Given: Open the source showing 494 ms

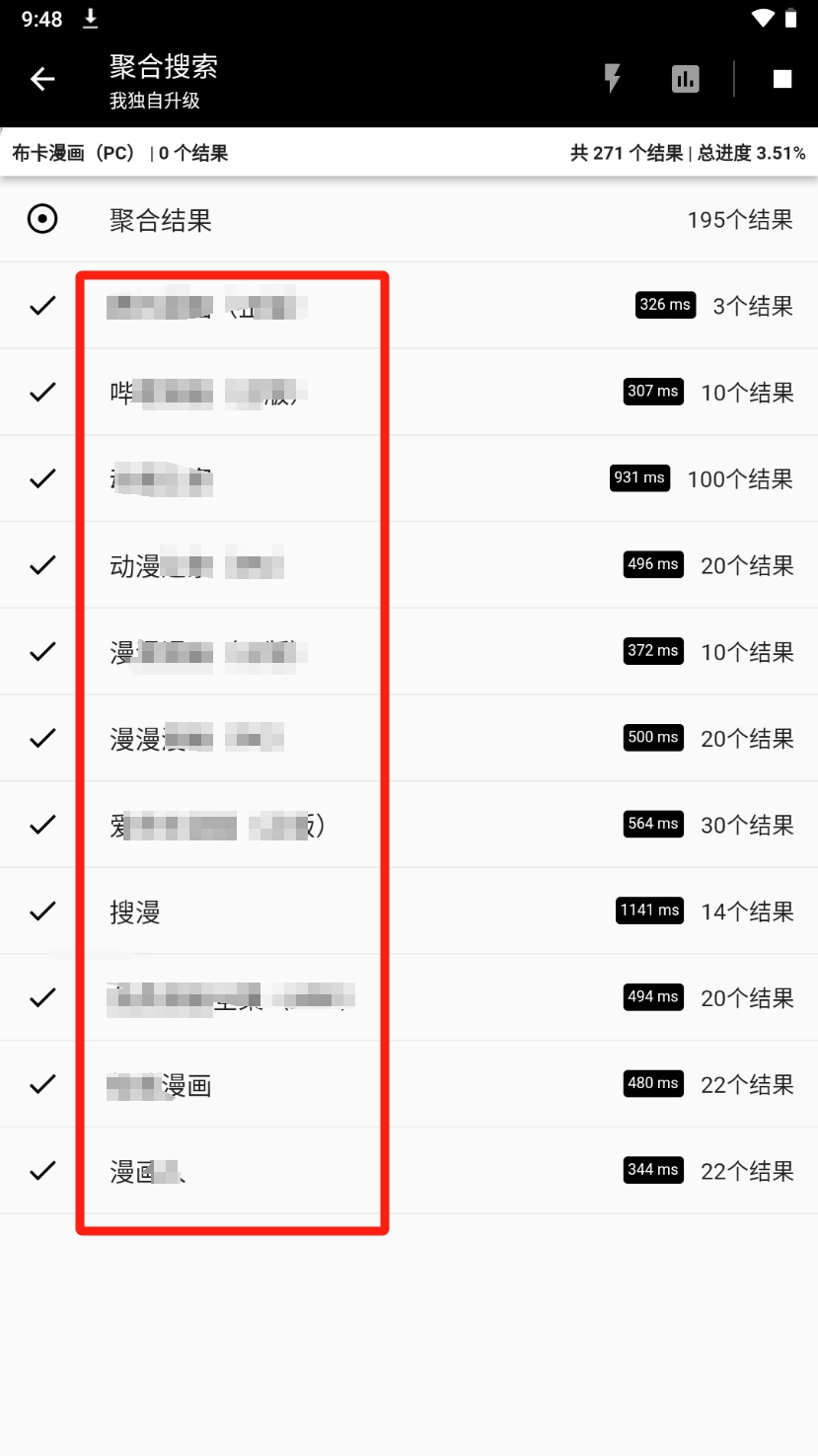Looking at the screenshot, I should coord(409,997).
